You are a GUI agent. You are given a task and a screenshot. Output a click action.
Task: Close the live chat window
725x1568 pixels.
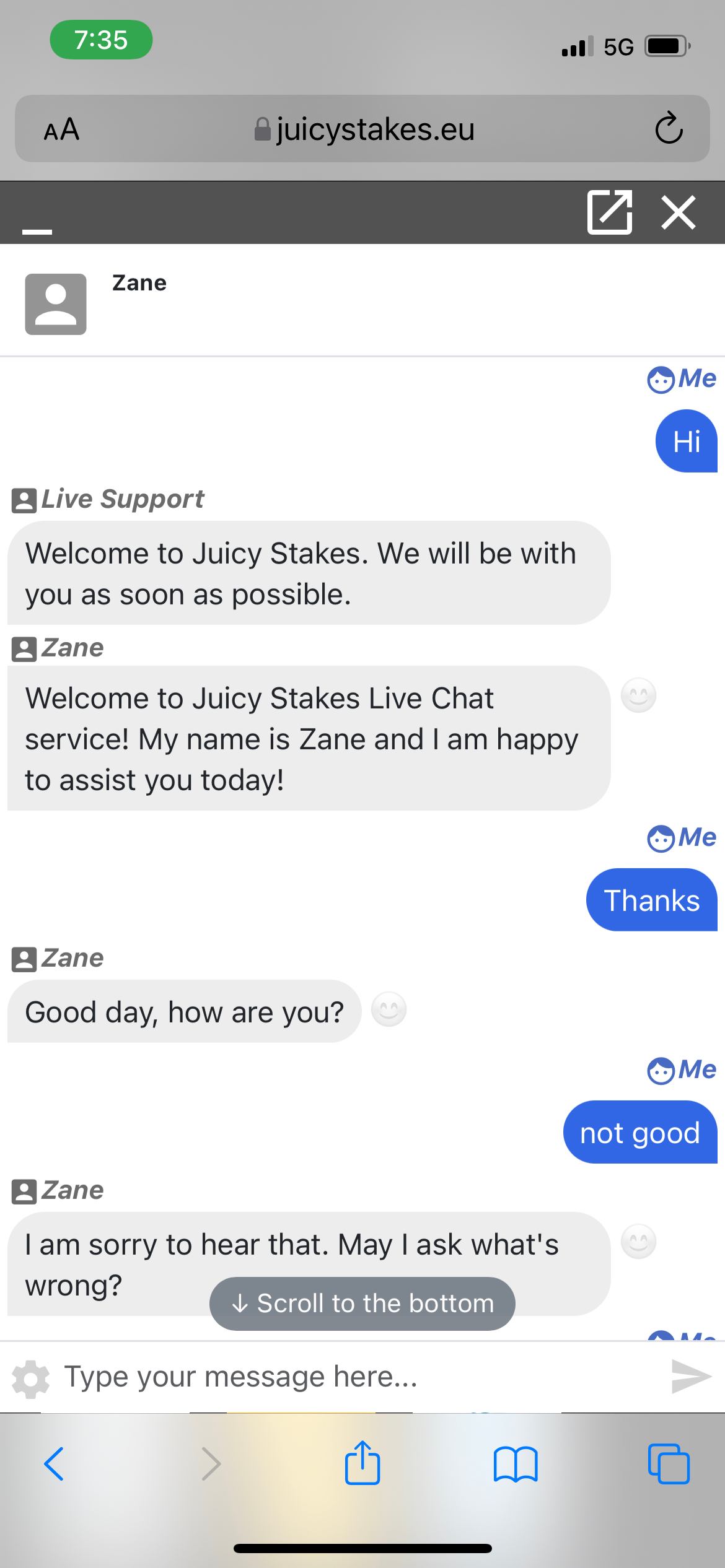click(x=678, y=212)
